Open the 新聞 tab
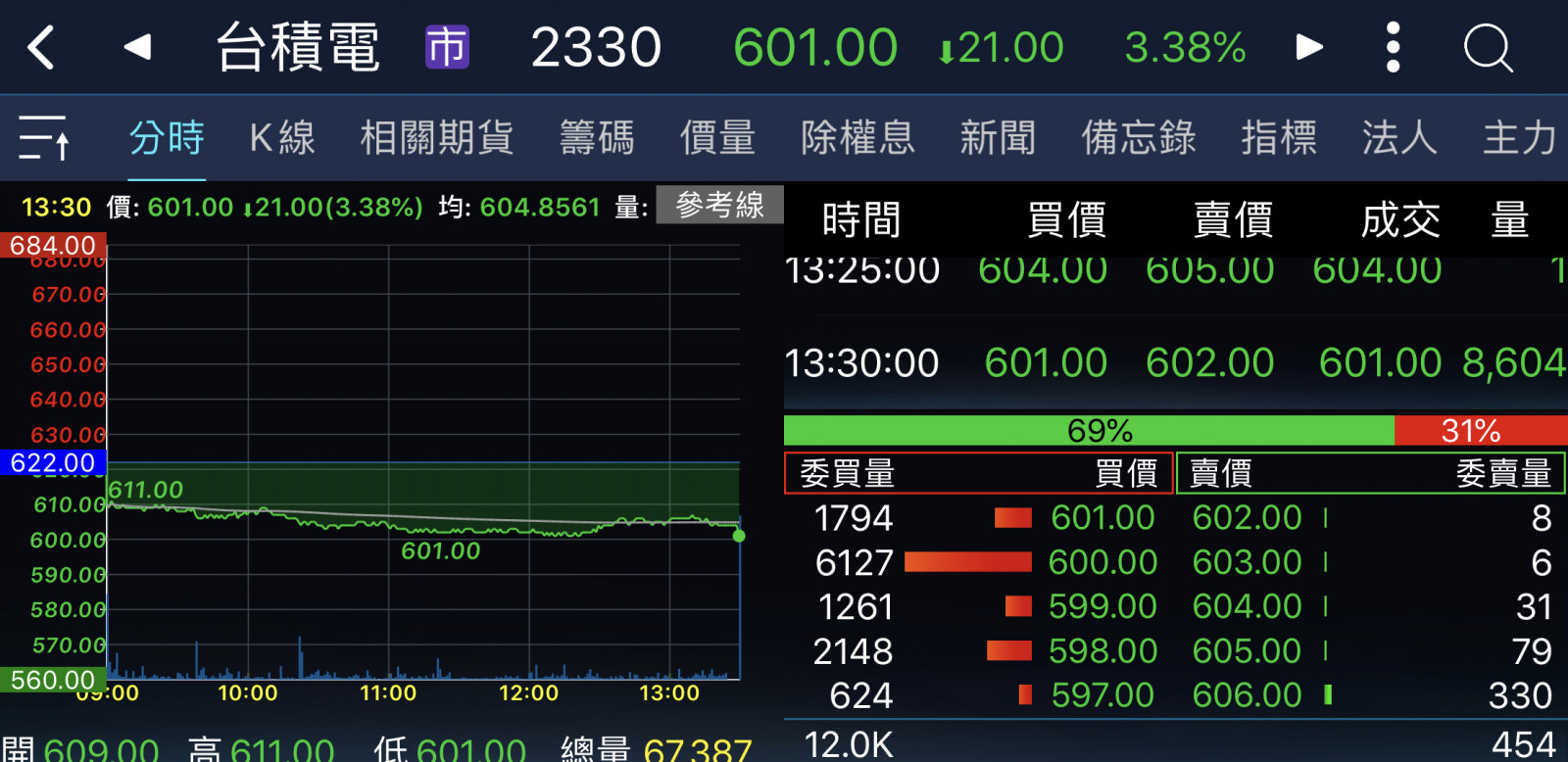Screen dimensions: 1568x762 click(998, 137)
